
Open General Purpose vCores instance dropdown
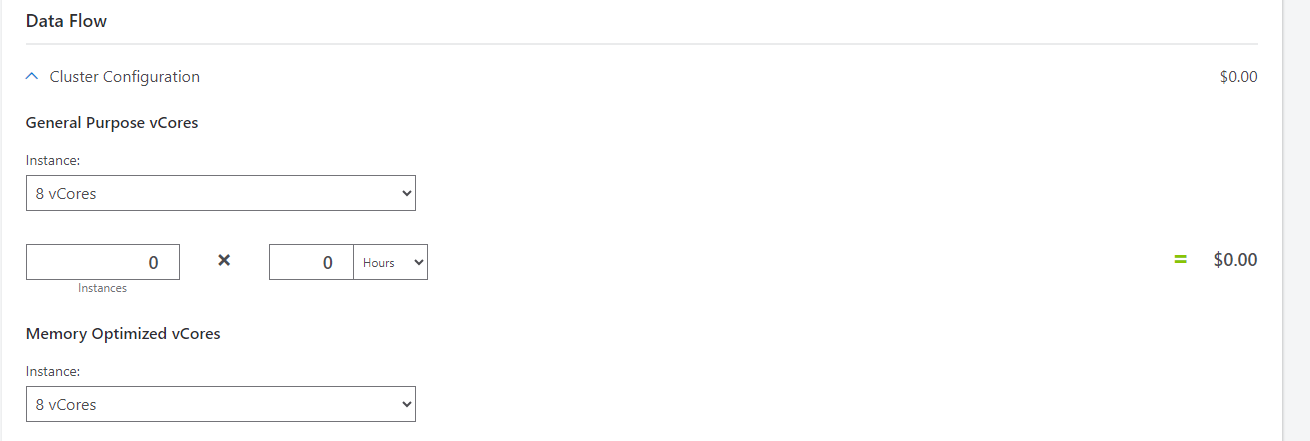click(220, 193)
